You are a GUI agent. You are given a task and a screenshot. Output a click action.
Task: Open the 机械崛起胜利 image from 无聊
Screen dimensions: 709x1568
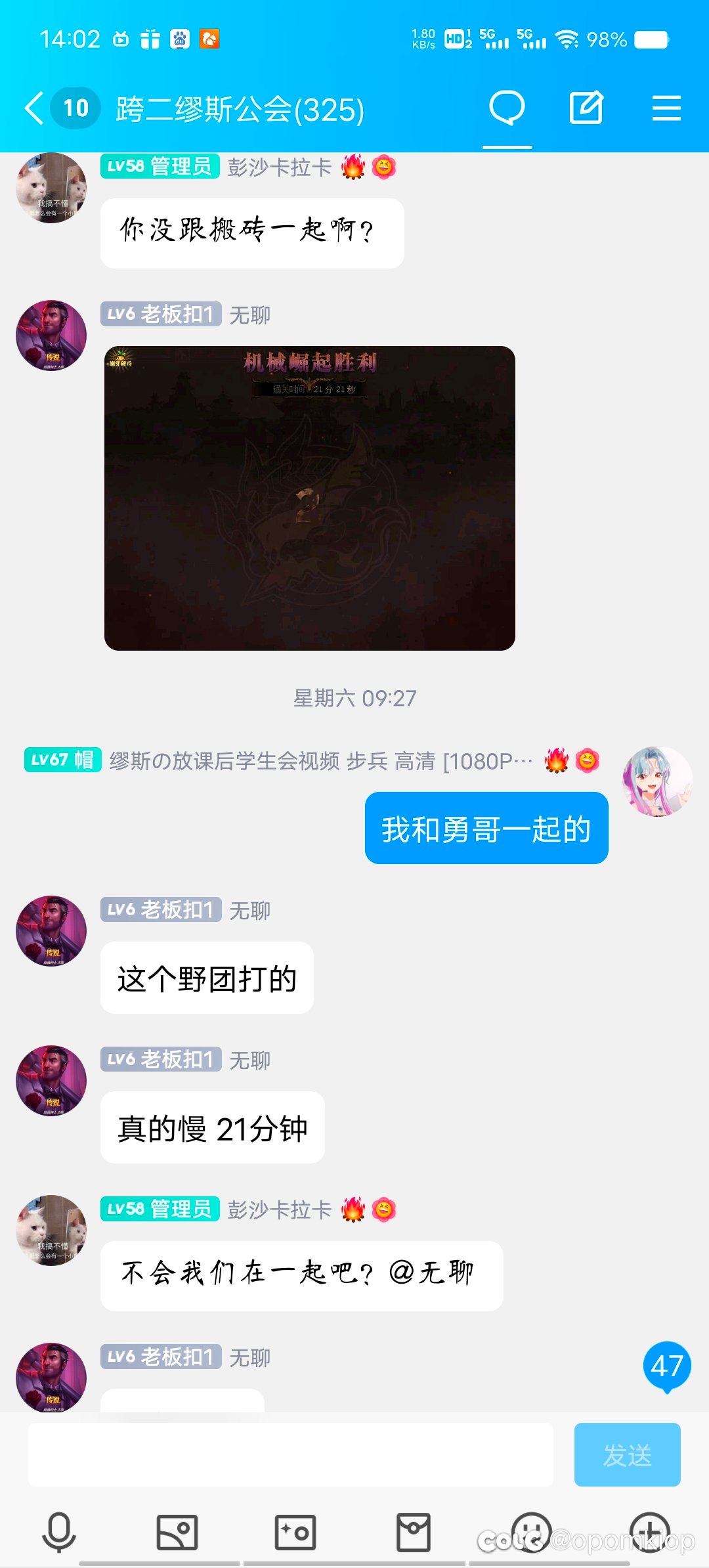[310, 498]
